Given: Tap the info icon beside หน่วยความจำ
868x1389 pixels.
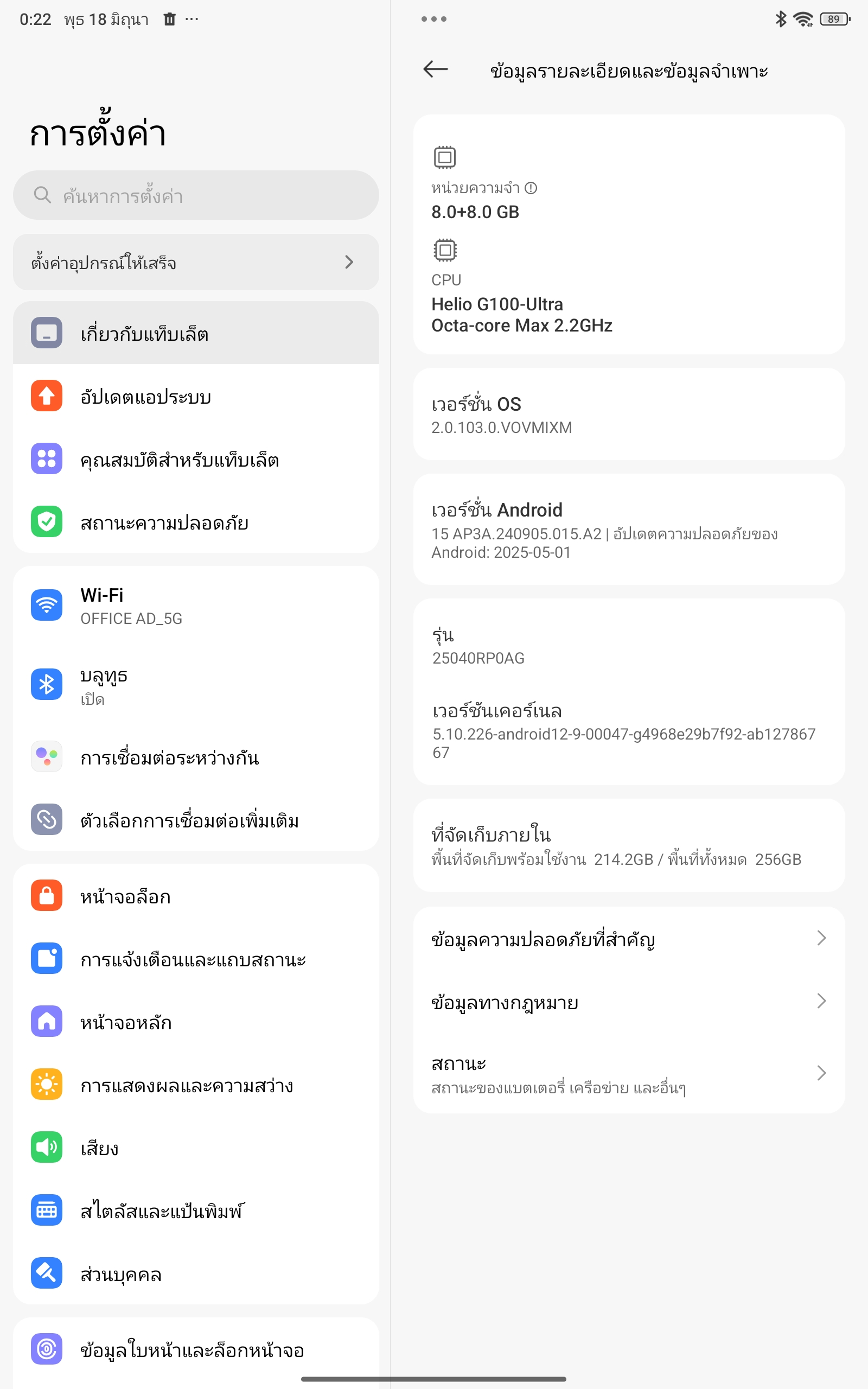Looking at the screenshot, I should (531, 188).
